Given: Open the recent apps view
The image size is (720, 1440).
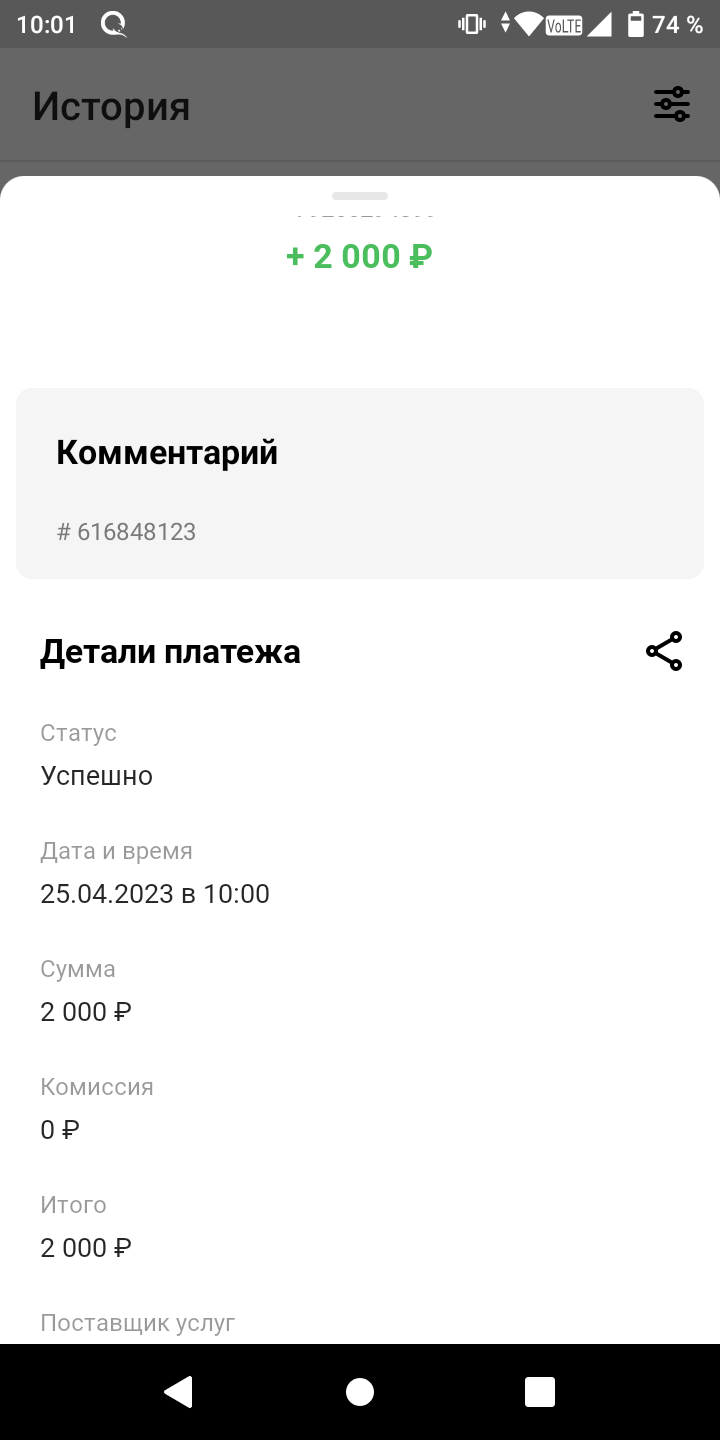Looking at the screenshot, I should pos(540,1391).
